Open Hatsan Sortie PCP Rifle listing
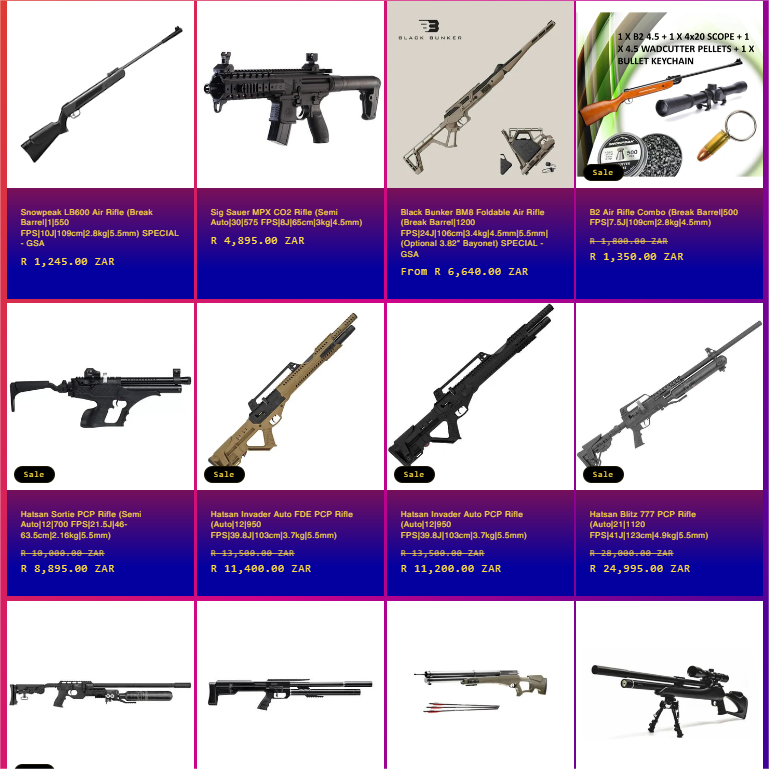 click(x=100, y=395)
